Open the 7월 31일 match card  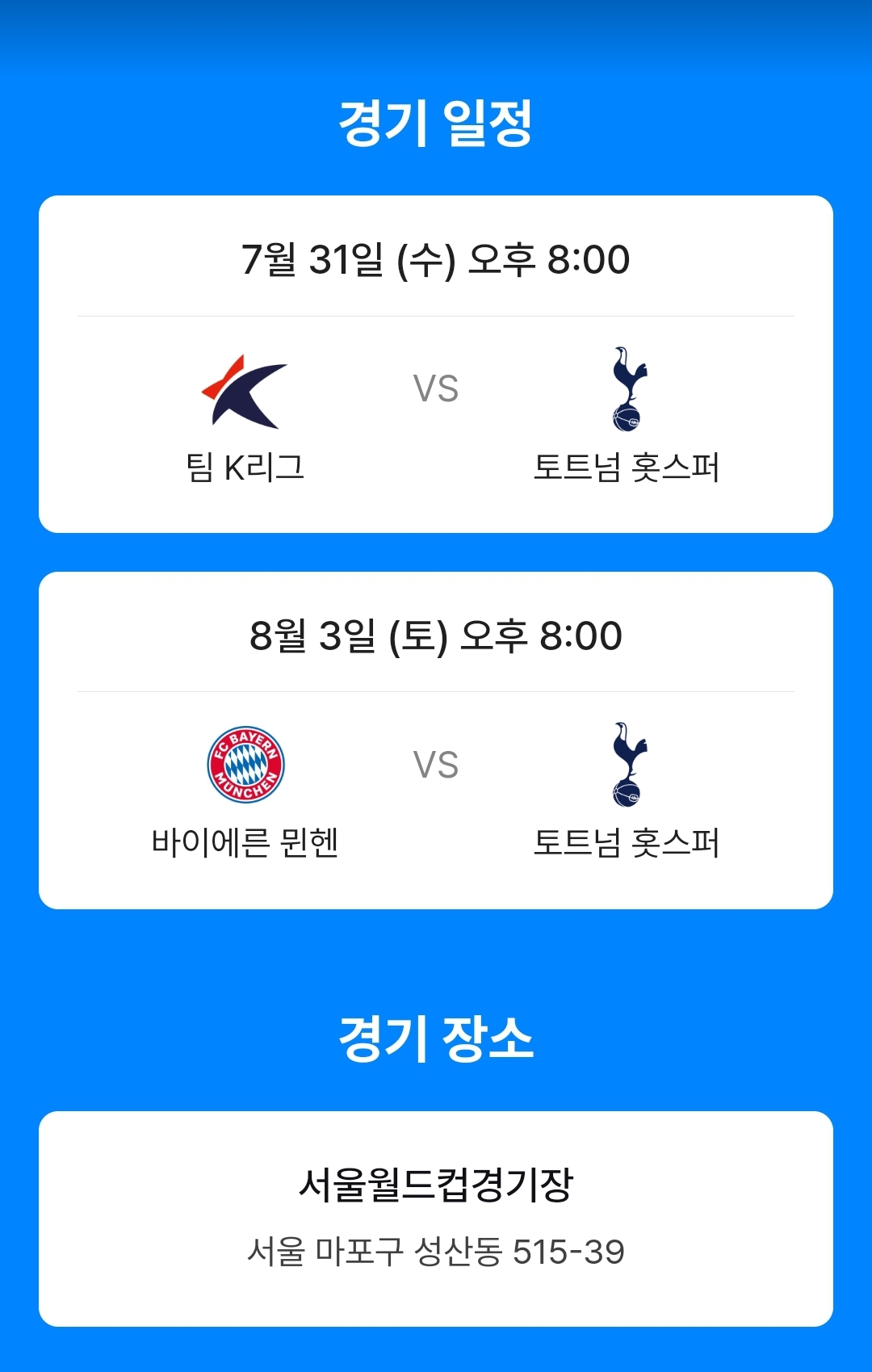(x=436, y=363)
